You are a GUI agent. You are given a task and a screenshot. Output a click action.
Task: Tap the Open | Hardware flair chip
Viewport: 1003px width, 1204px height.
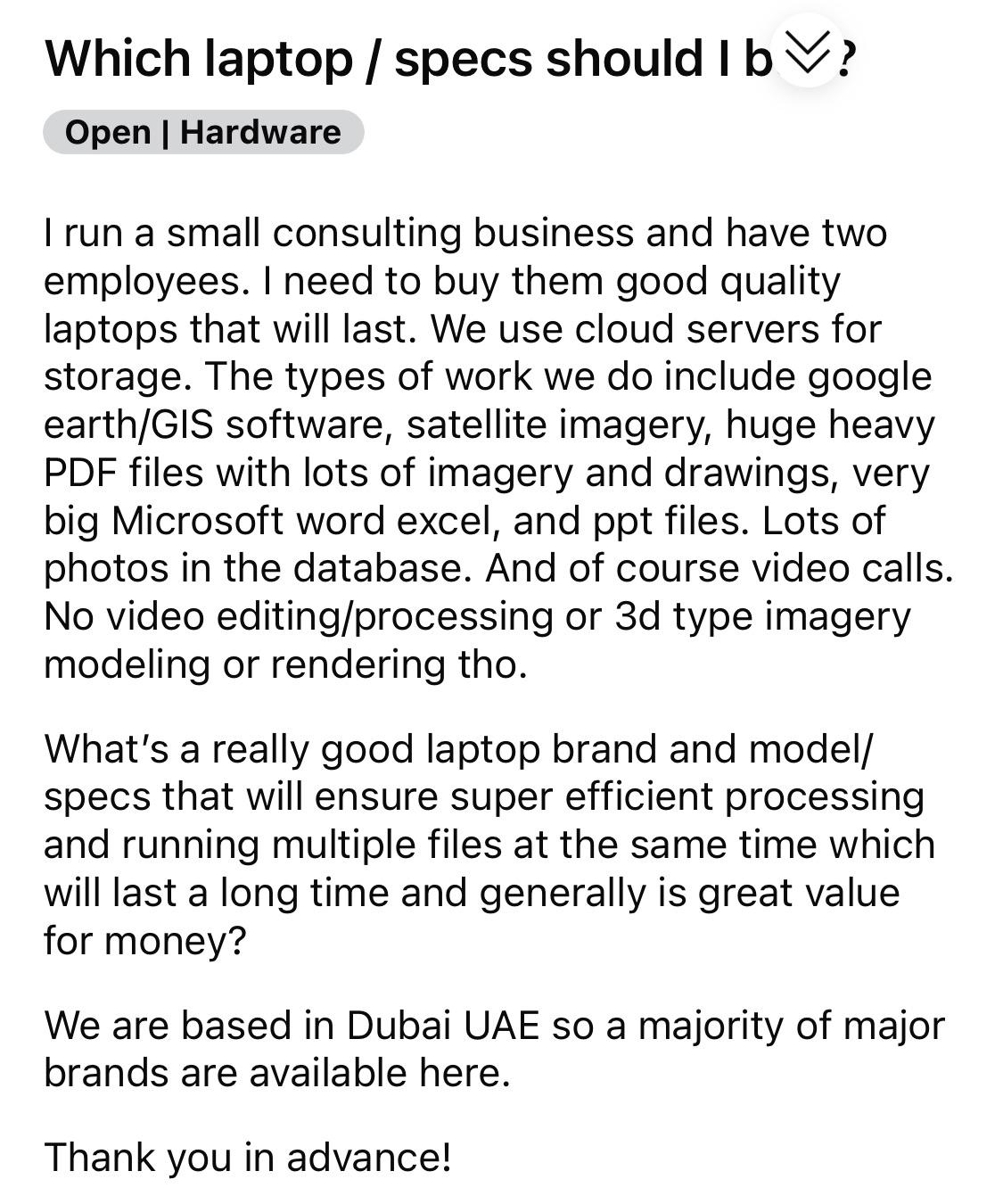[203, 132]
